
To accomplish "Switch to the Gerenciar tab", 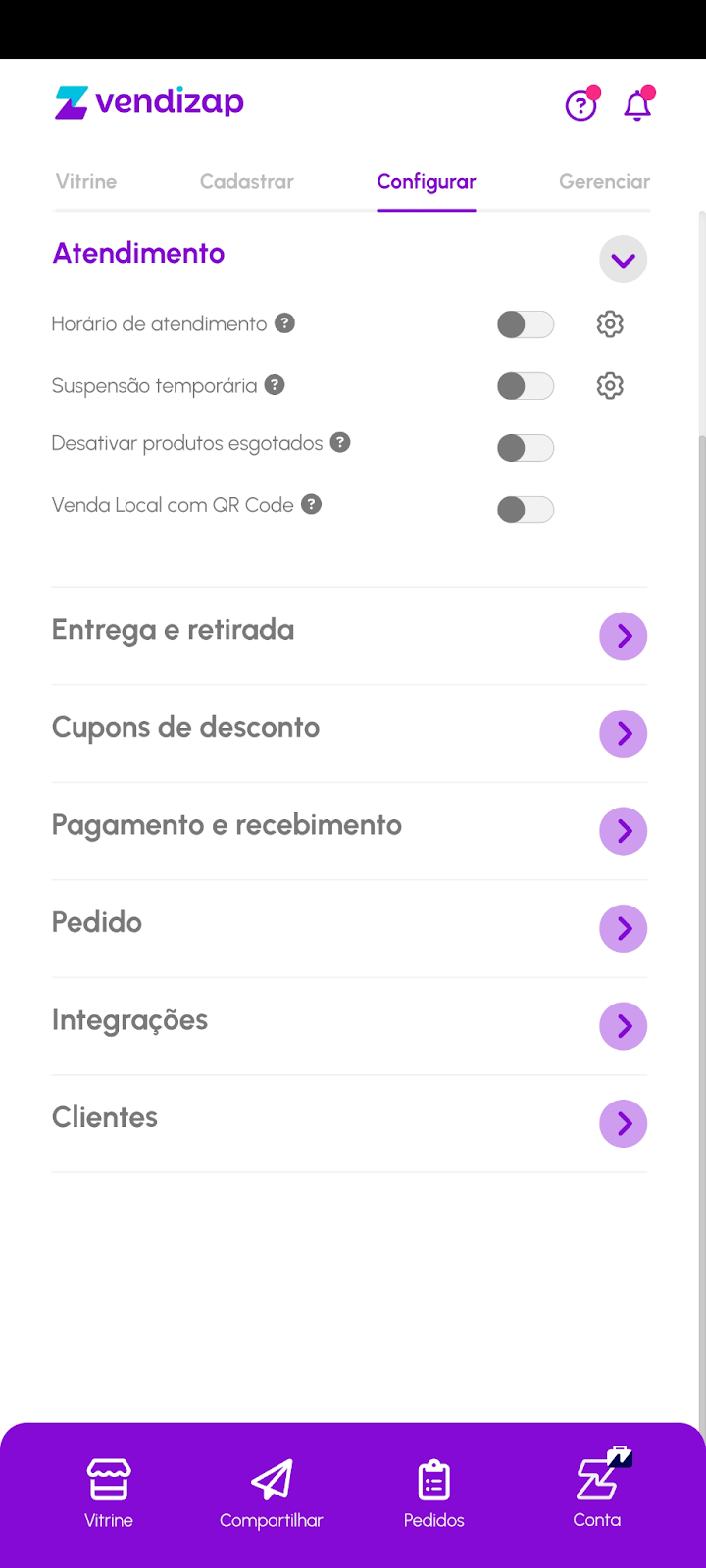I will pyautogui.click(x=604, y=181).
